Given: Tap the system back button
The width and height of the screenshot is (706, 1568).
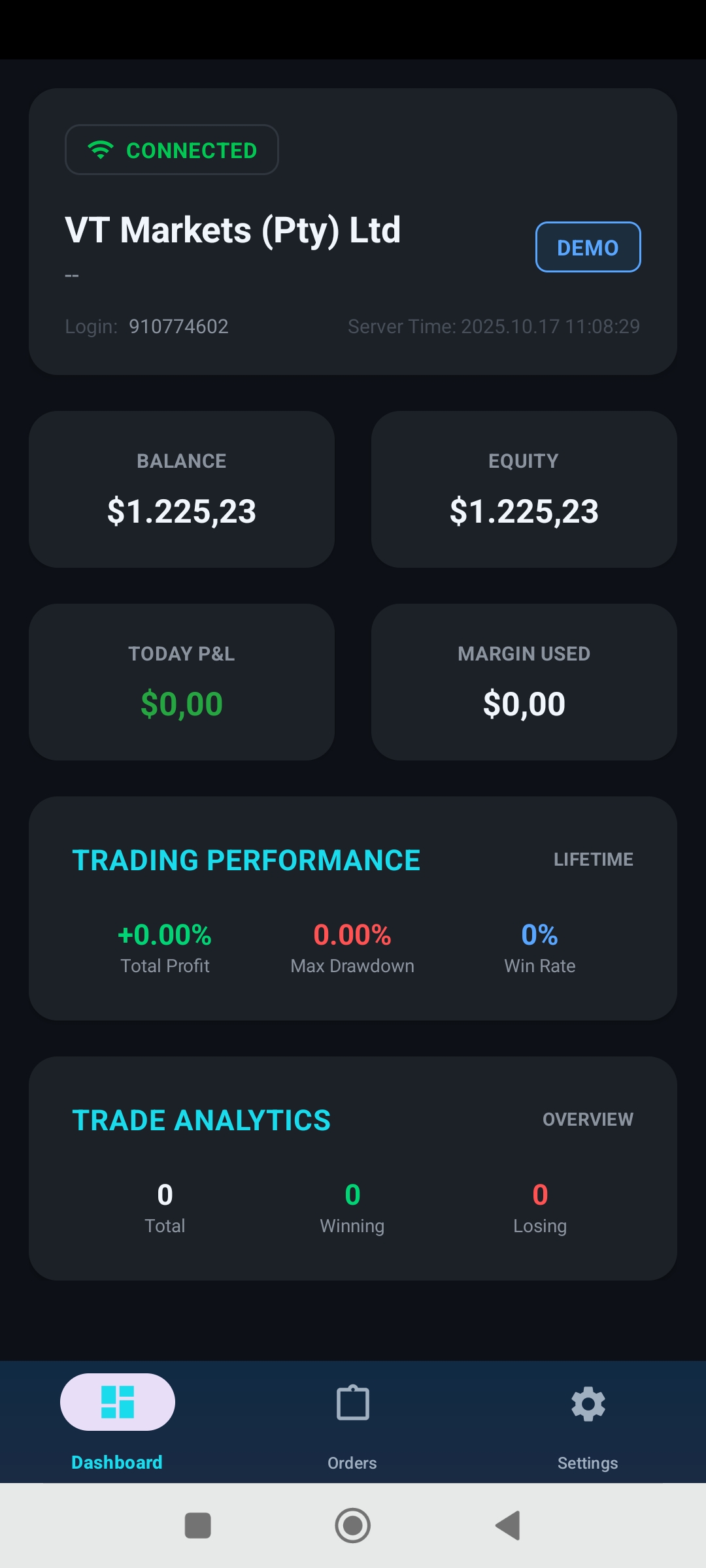Looking at the screenshot, I should tap(509, 1526).
